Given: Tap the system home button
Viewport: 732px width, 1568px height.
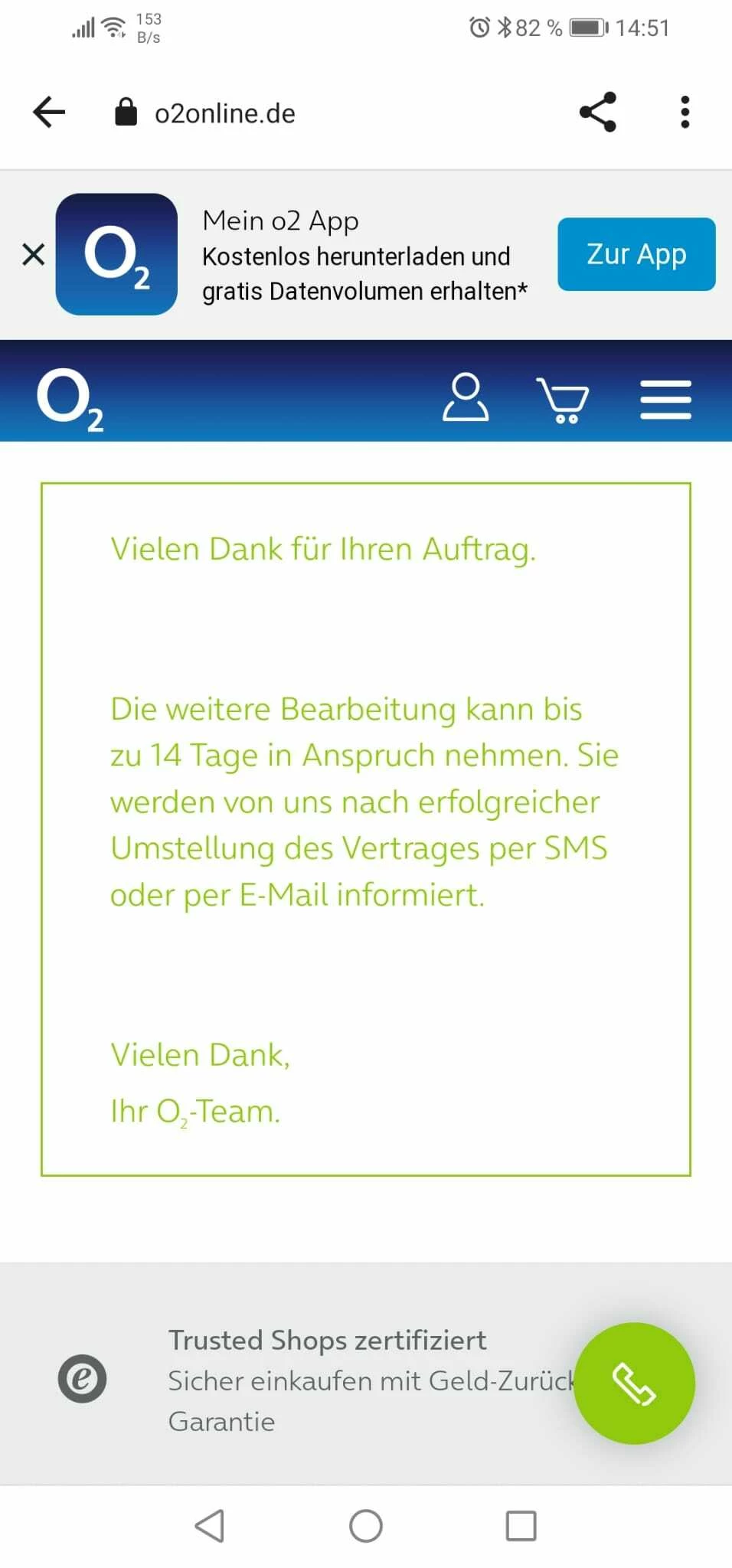Looking at the screenshot, I should (x=365, y=1526).
